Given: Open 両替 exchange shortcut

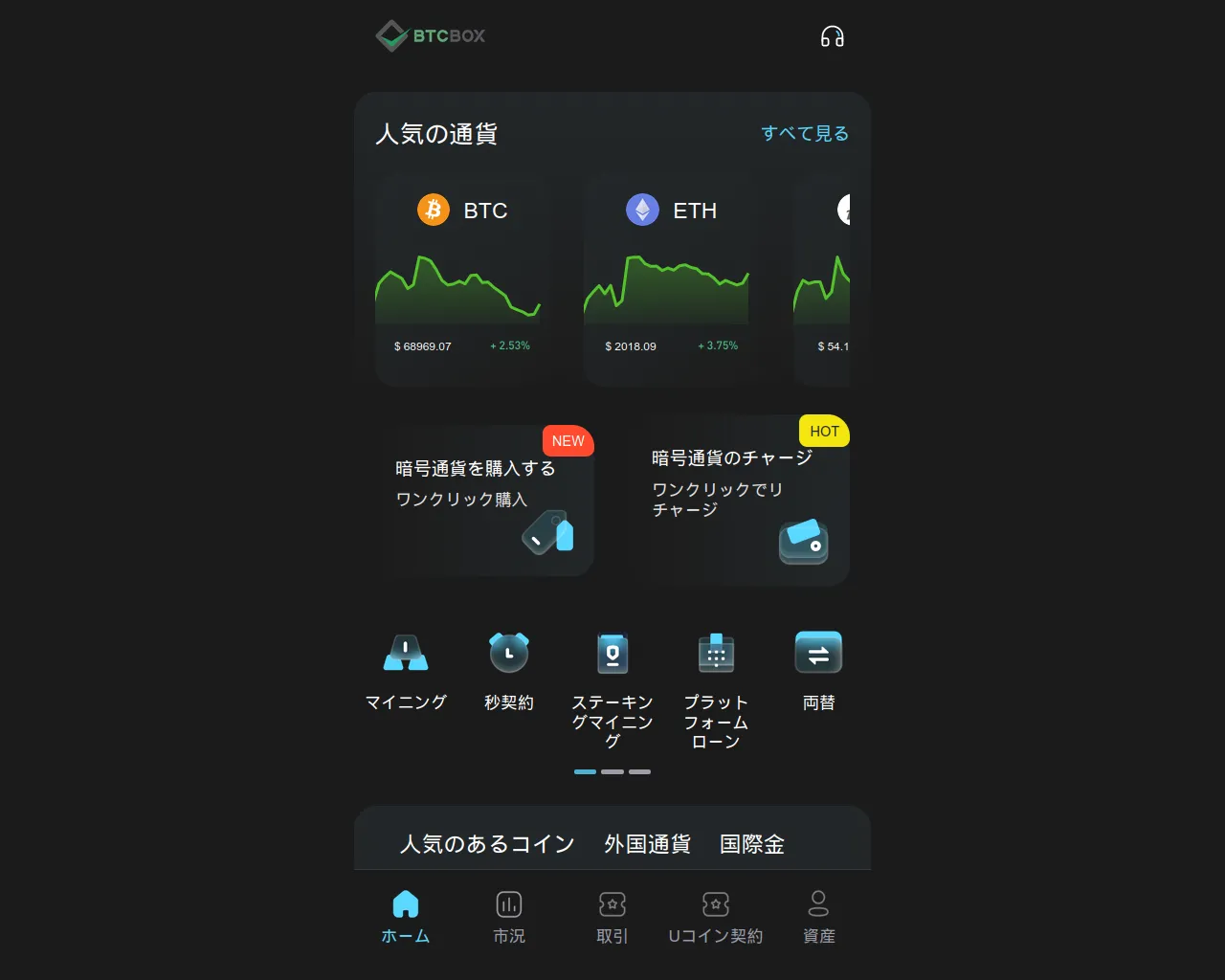Looking at the screenshot, I should click(819, 670).
